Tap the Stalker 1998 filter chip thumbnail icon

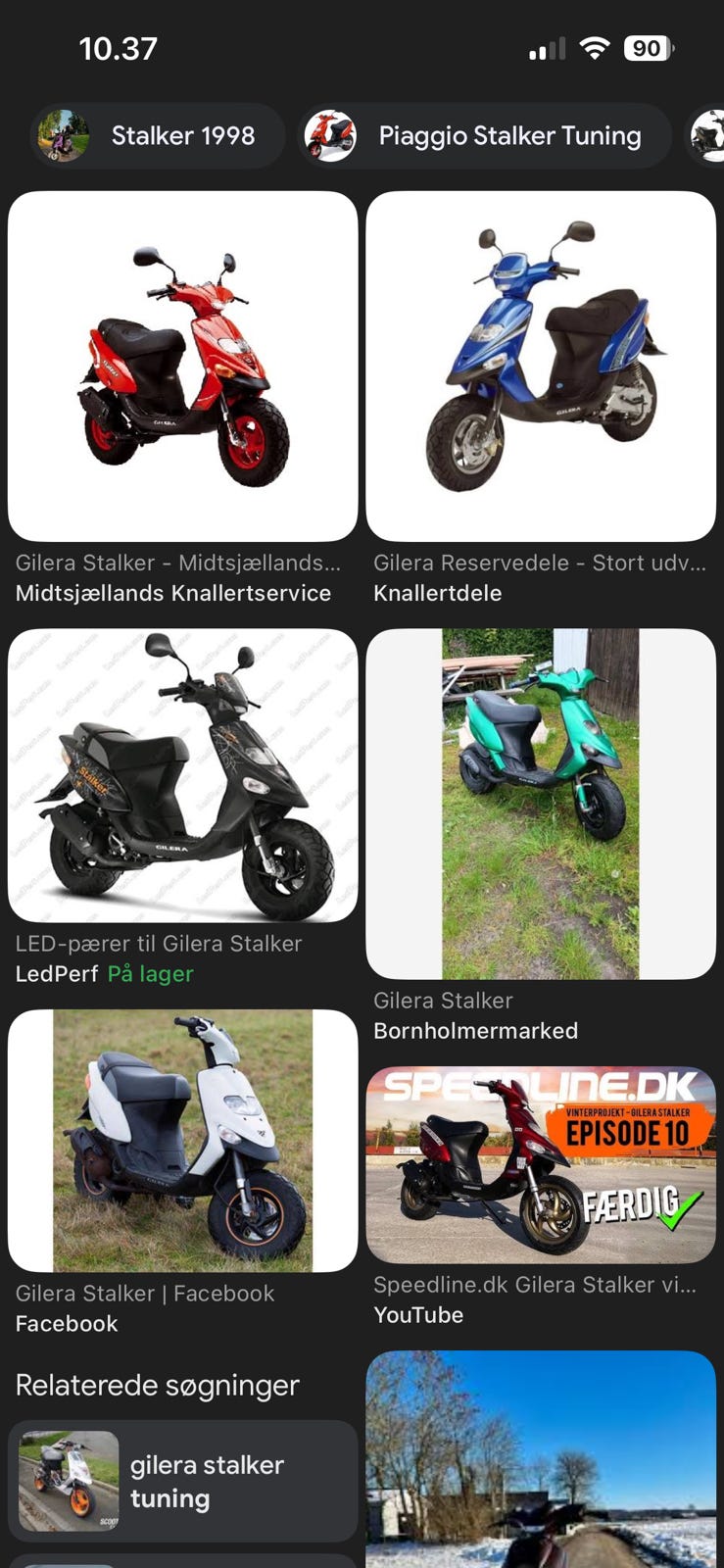point(62,135)
